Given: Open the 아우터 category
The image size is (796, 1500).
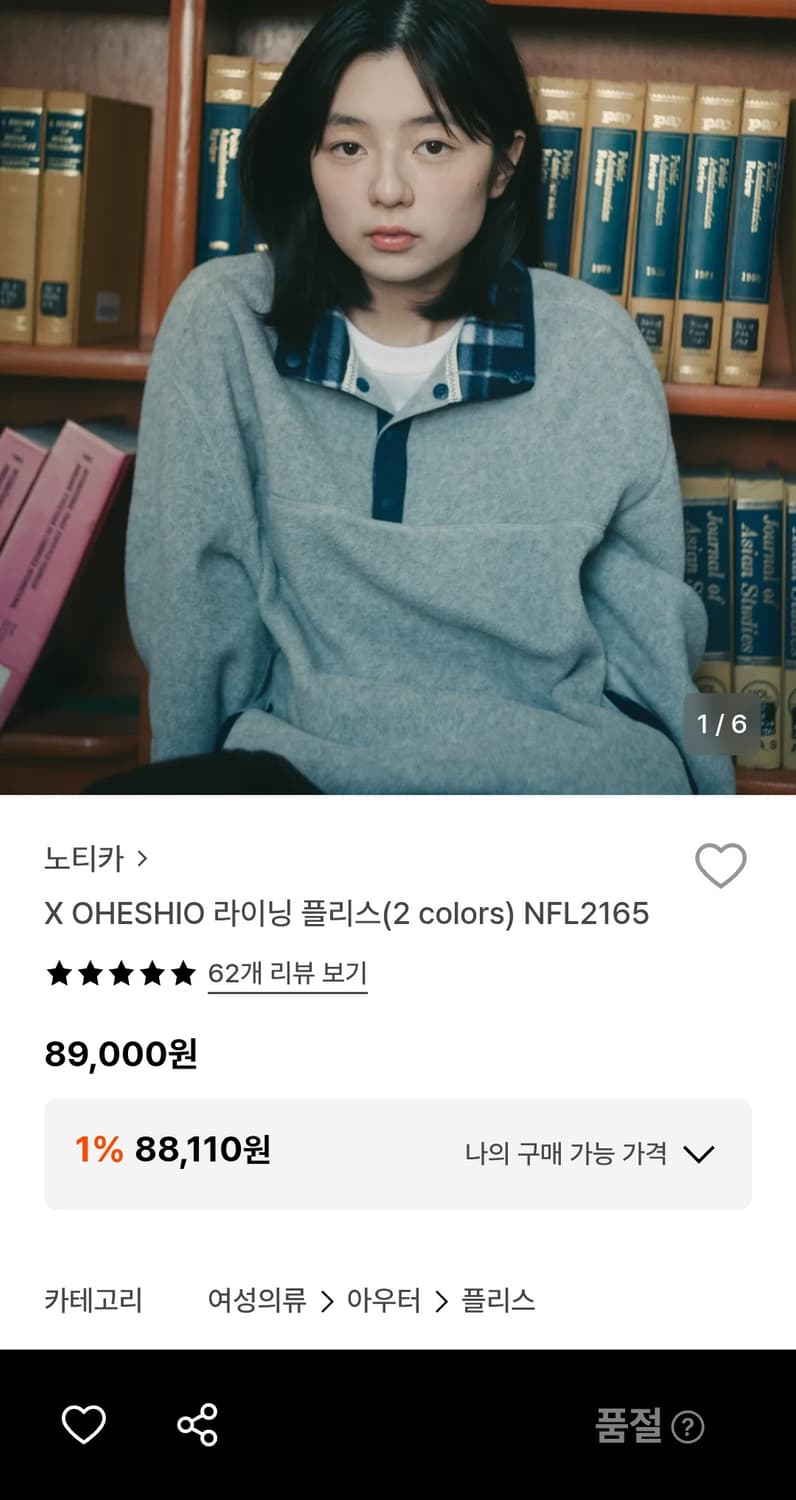Looking at the screenshot, I should pos(382,1302).
